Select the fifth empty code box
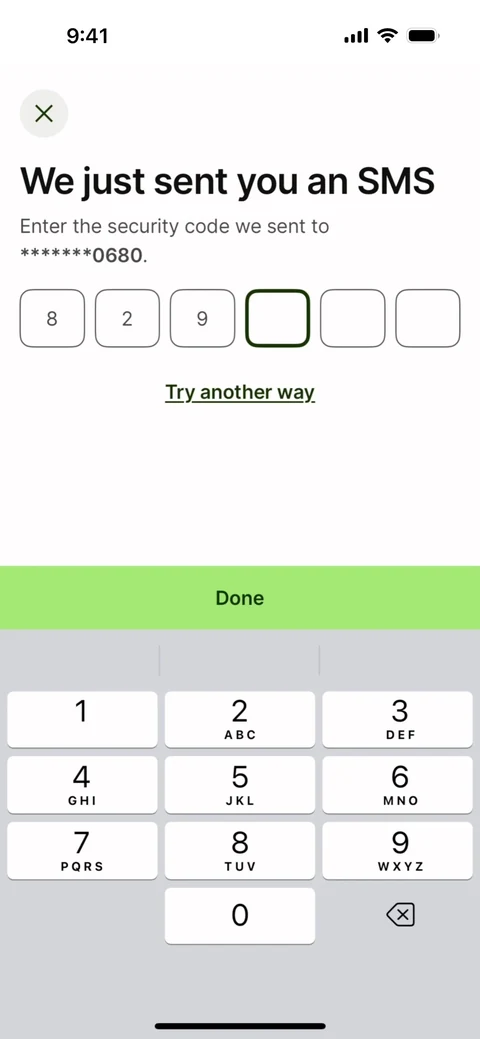Image resolution: width=480 pixels, height=1039 pixels. (x=353, y=318)
